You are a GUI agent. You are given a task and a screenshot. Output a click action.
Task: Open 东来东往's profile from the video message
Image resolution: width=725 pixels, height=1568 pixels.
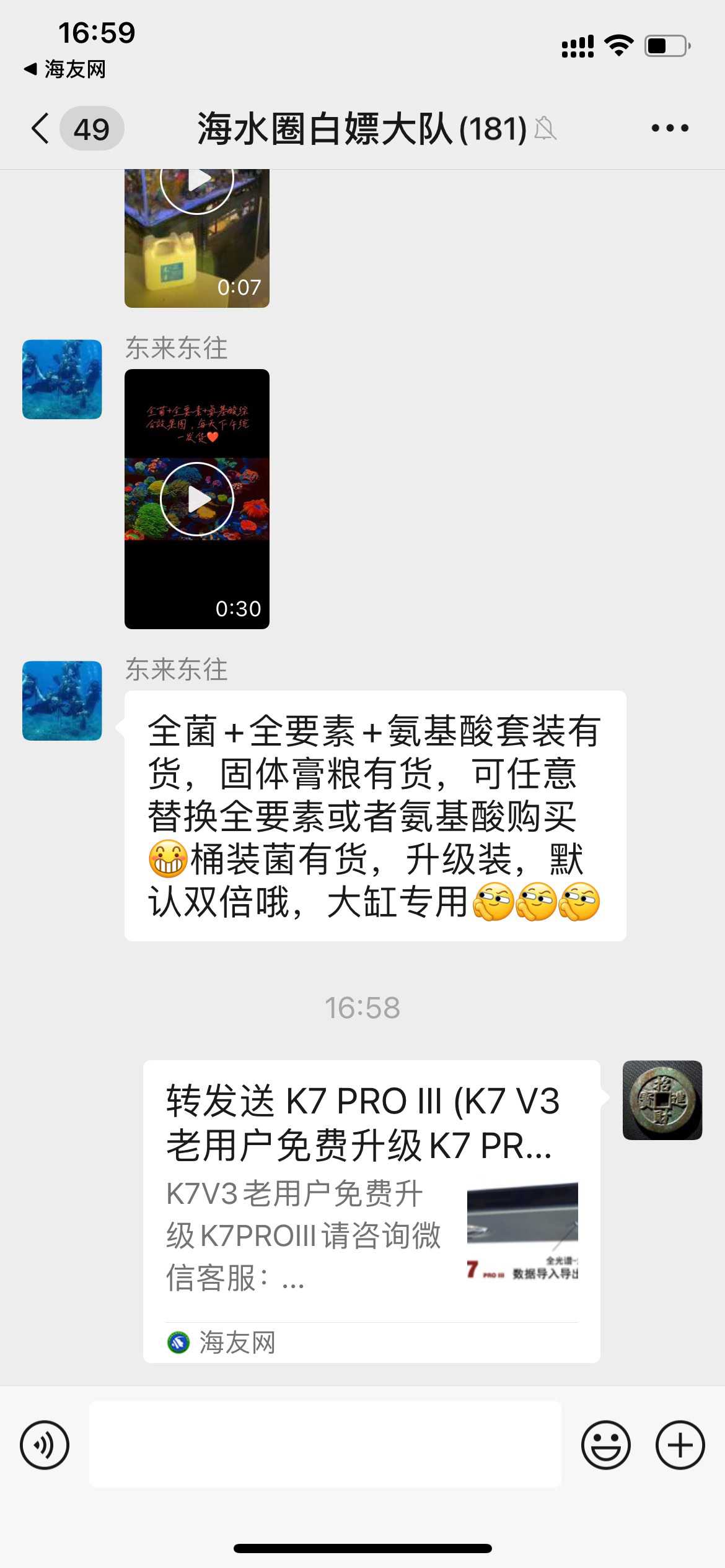(x=62, y=379)
